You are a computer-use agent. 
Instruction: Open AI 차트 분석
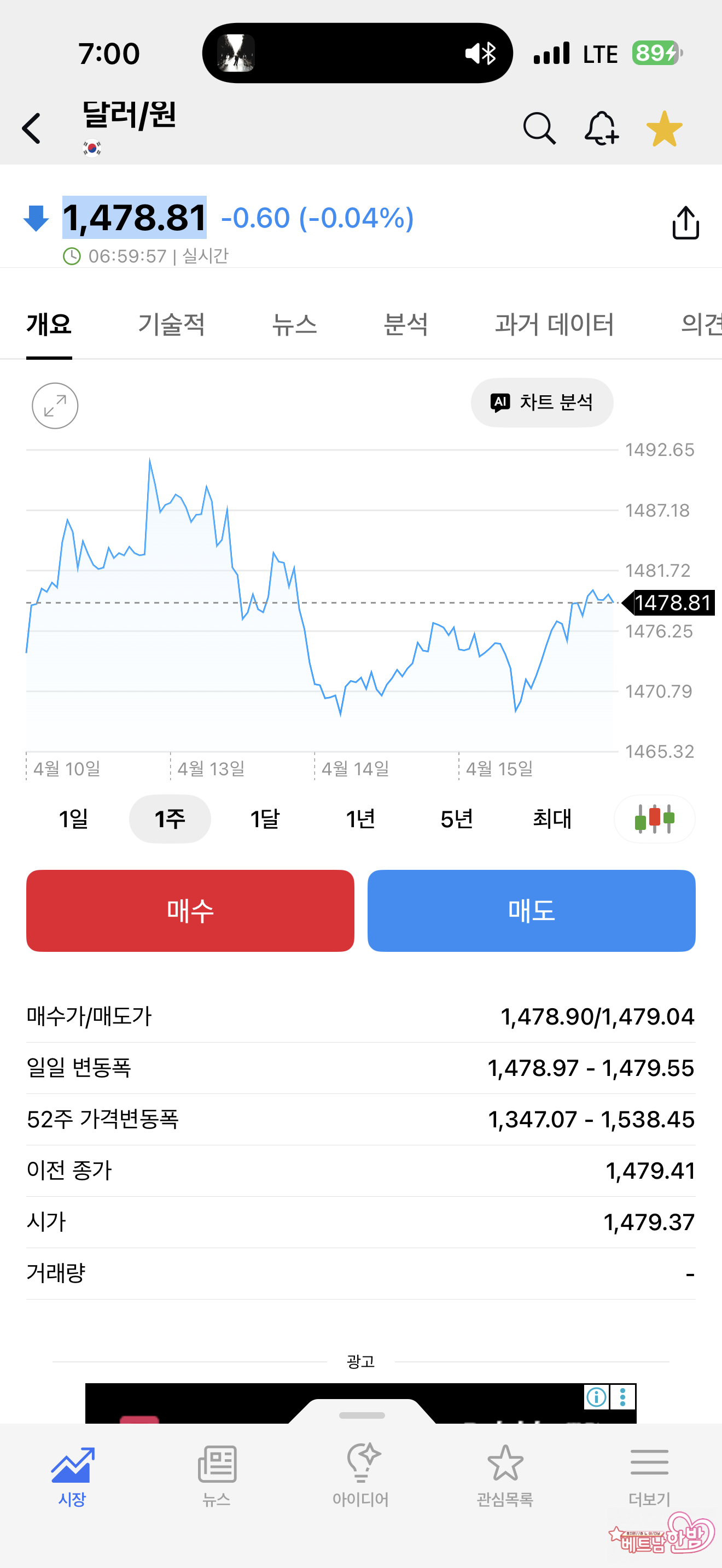(x=542, y=402)
